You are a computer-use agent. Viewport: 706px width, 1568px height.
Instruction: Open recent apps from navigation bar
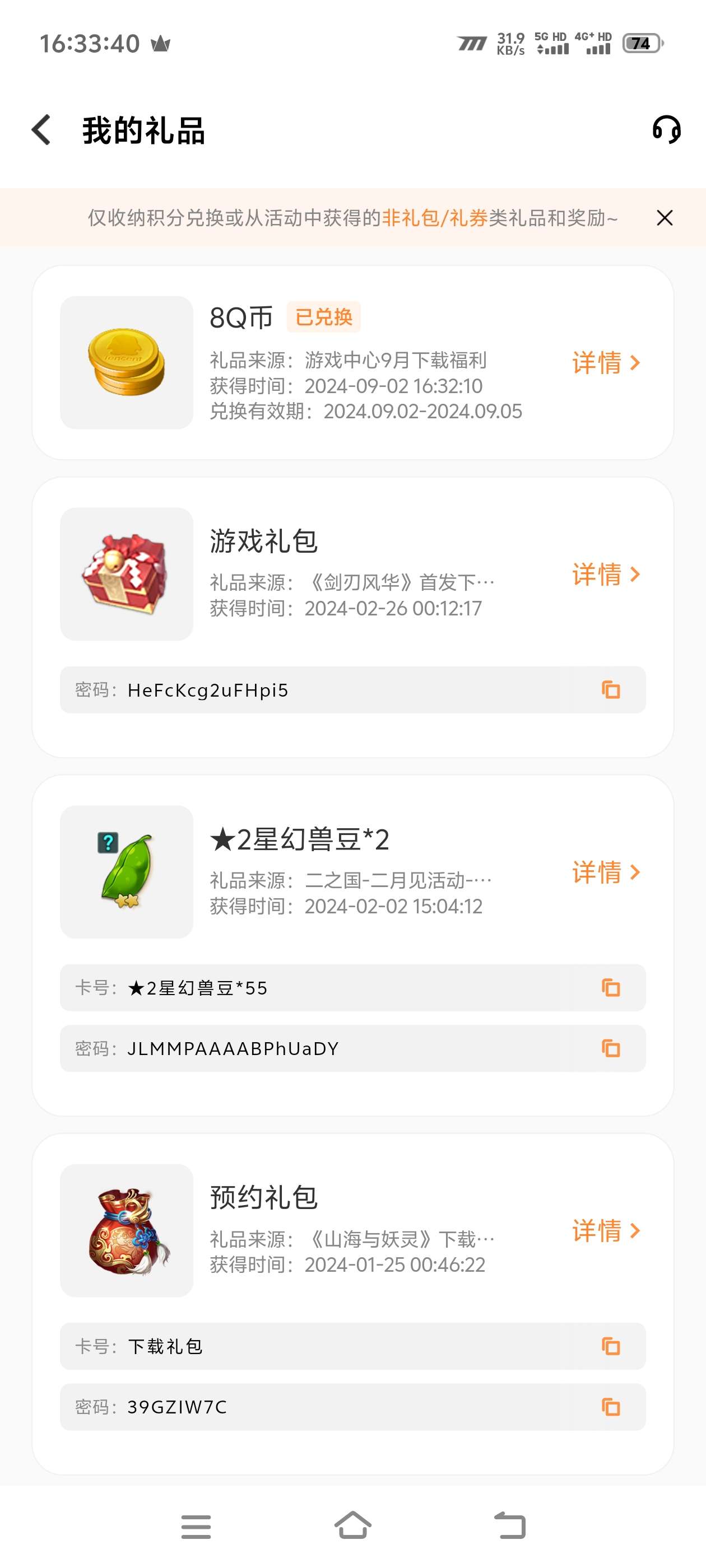(x=196, y=1527)
